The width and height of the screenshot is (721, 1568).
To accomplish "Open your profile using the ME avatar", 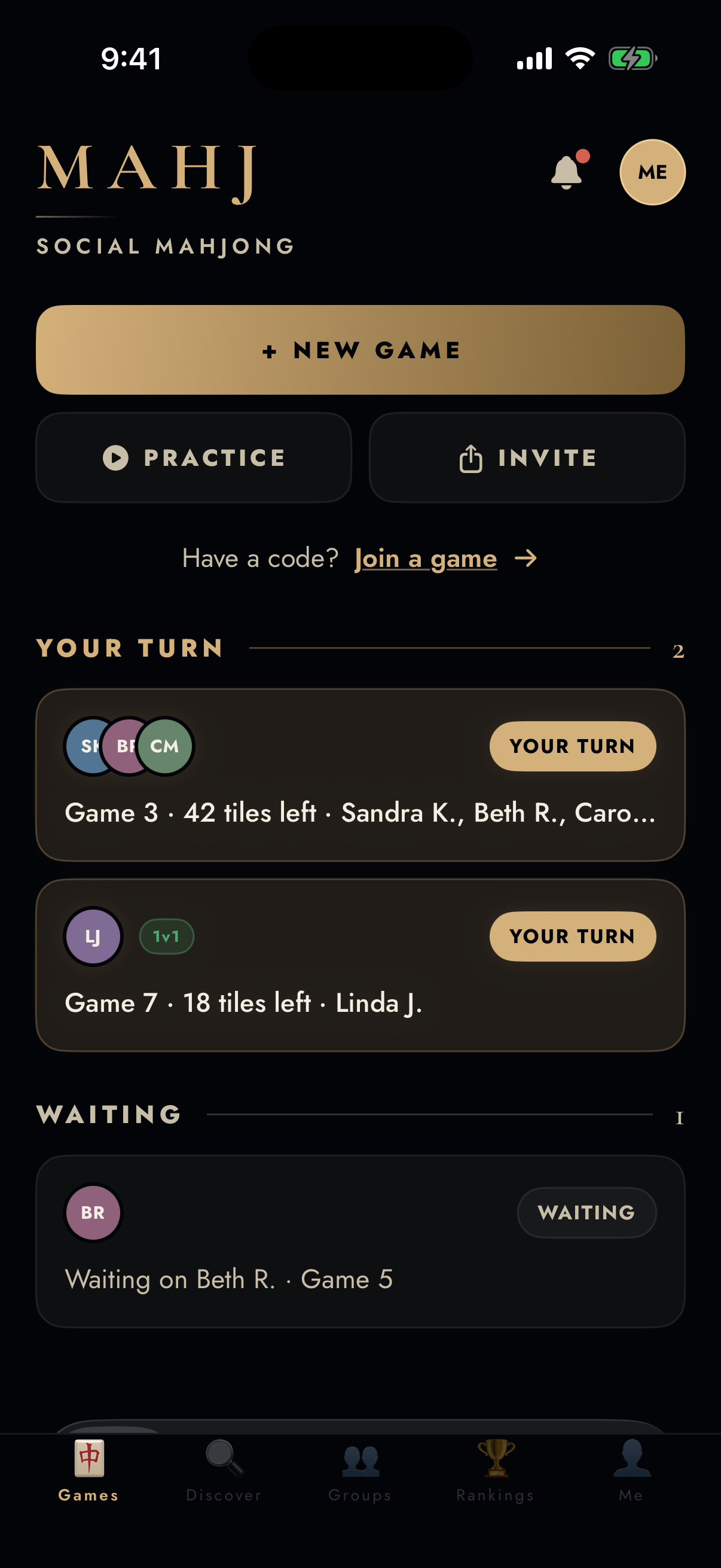I will [x=652, y=172].
